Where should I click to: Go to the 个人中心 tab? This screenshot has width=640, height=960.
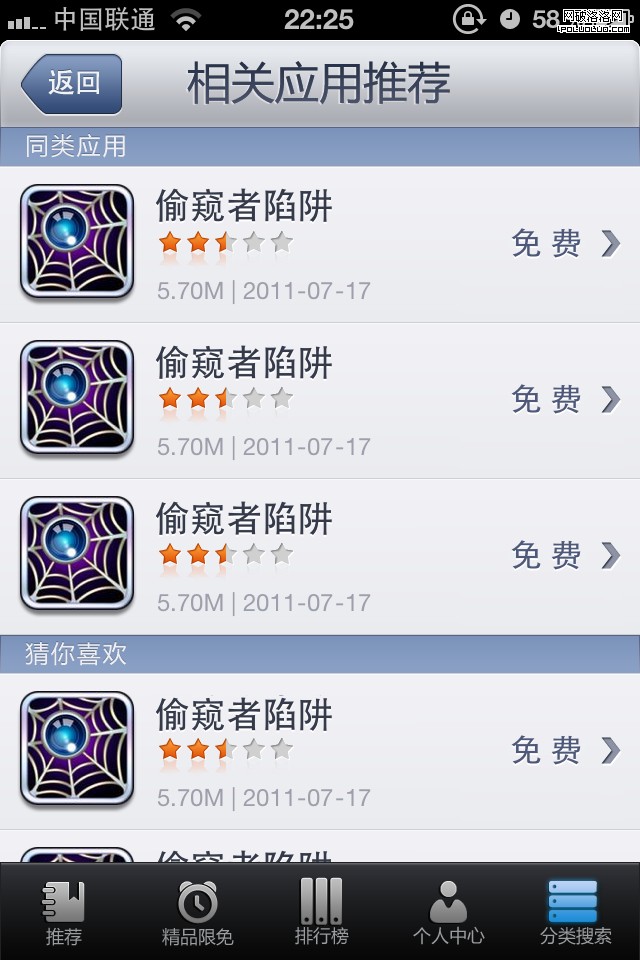[x=448, y=912]
